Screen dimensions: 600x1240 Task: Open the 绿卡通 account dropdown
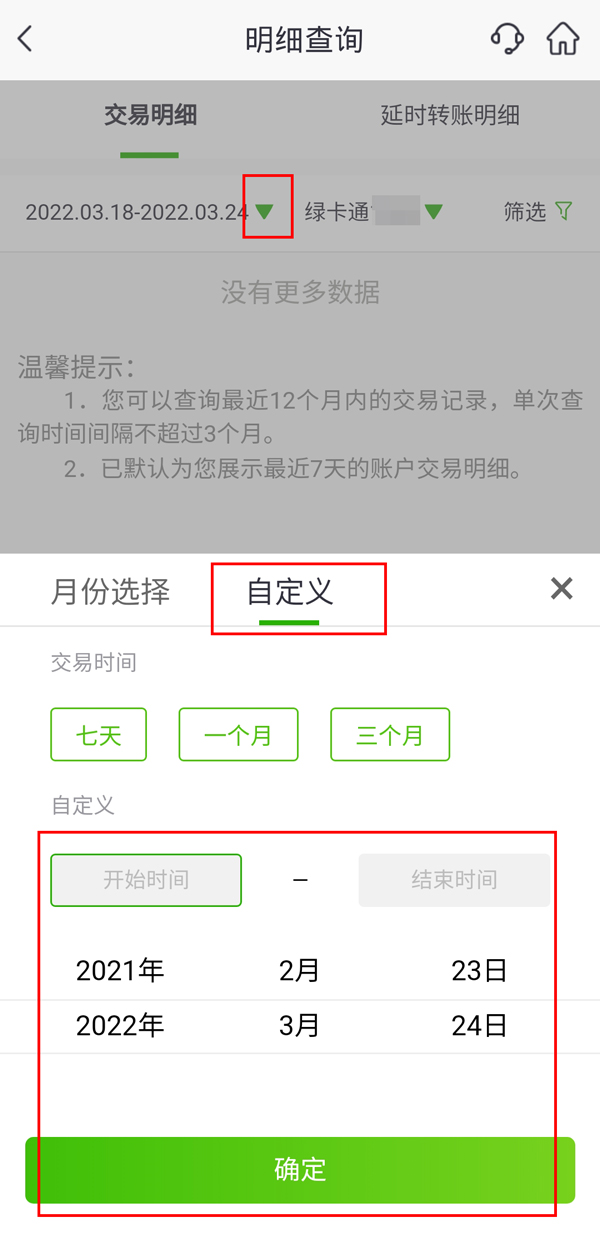point(433,211)
